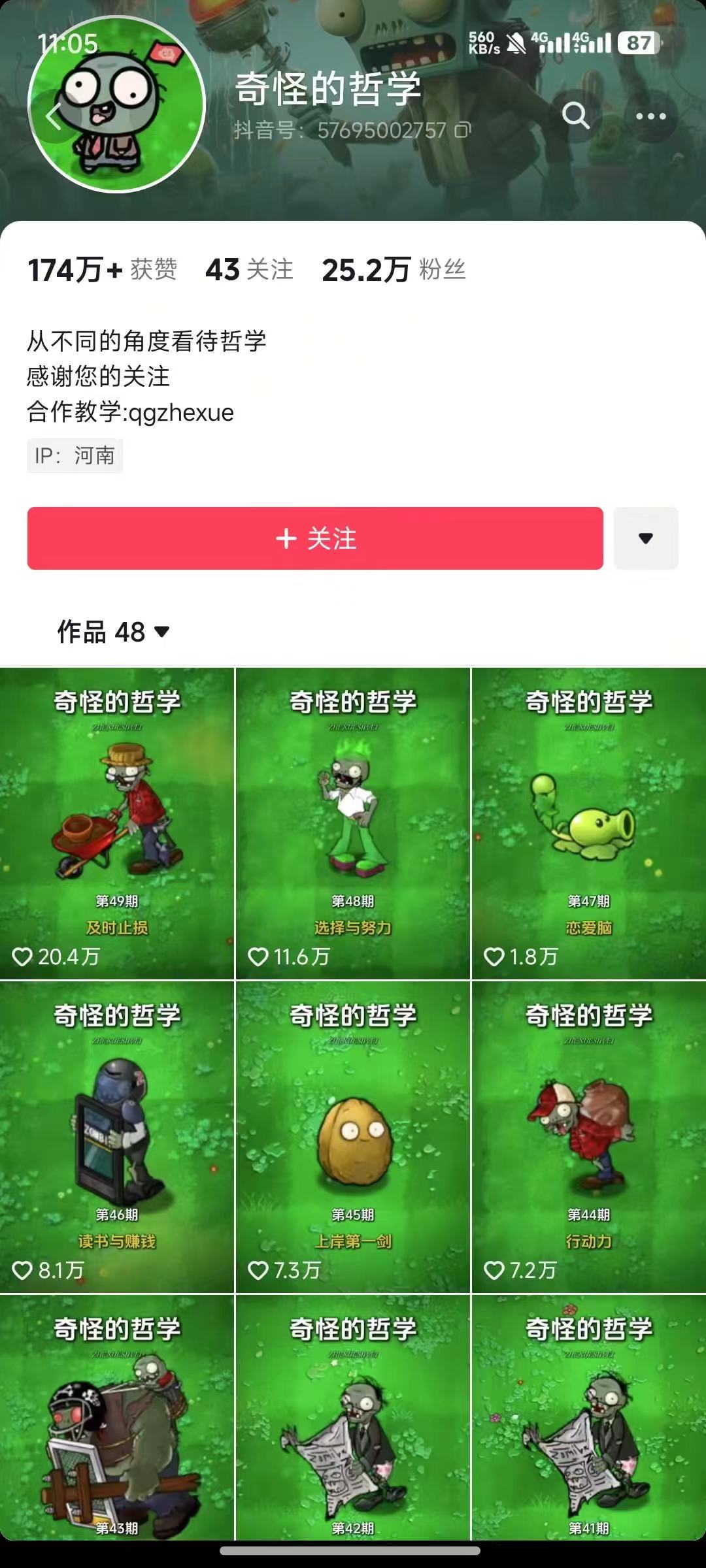Open video 第46期 读书与赚钱
The height and width of the screenshot is (1568, 706).
pos(117,1137)
